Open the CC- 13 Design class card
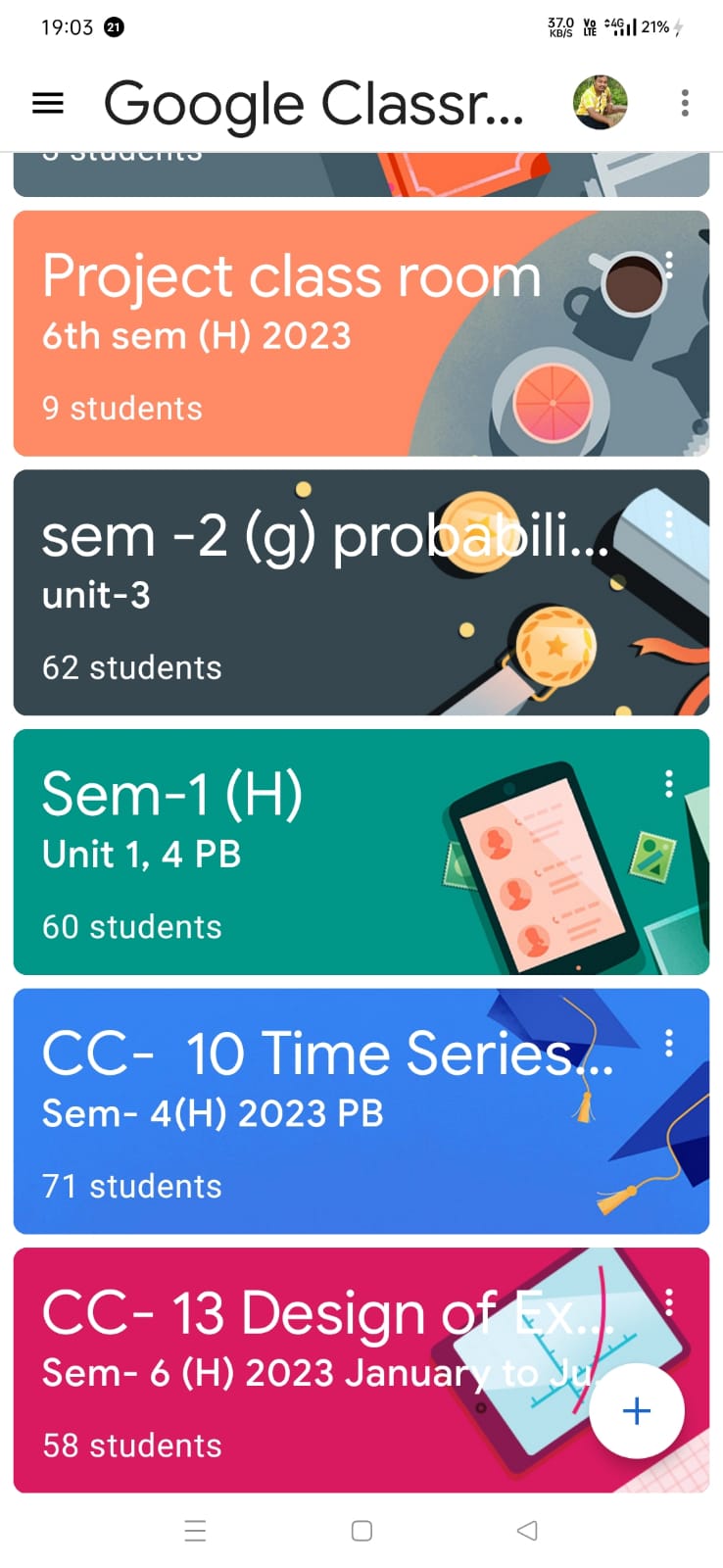Viewport: 723px width, 1568px height. 361,1370
